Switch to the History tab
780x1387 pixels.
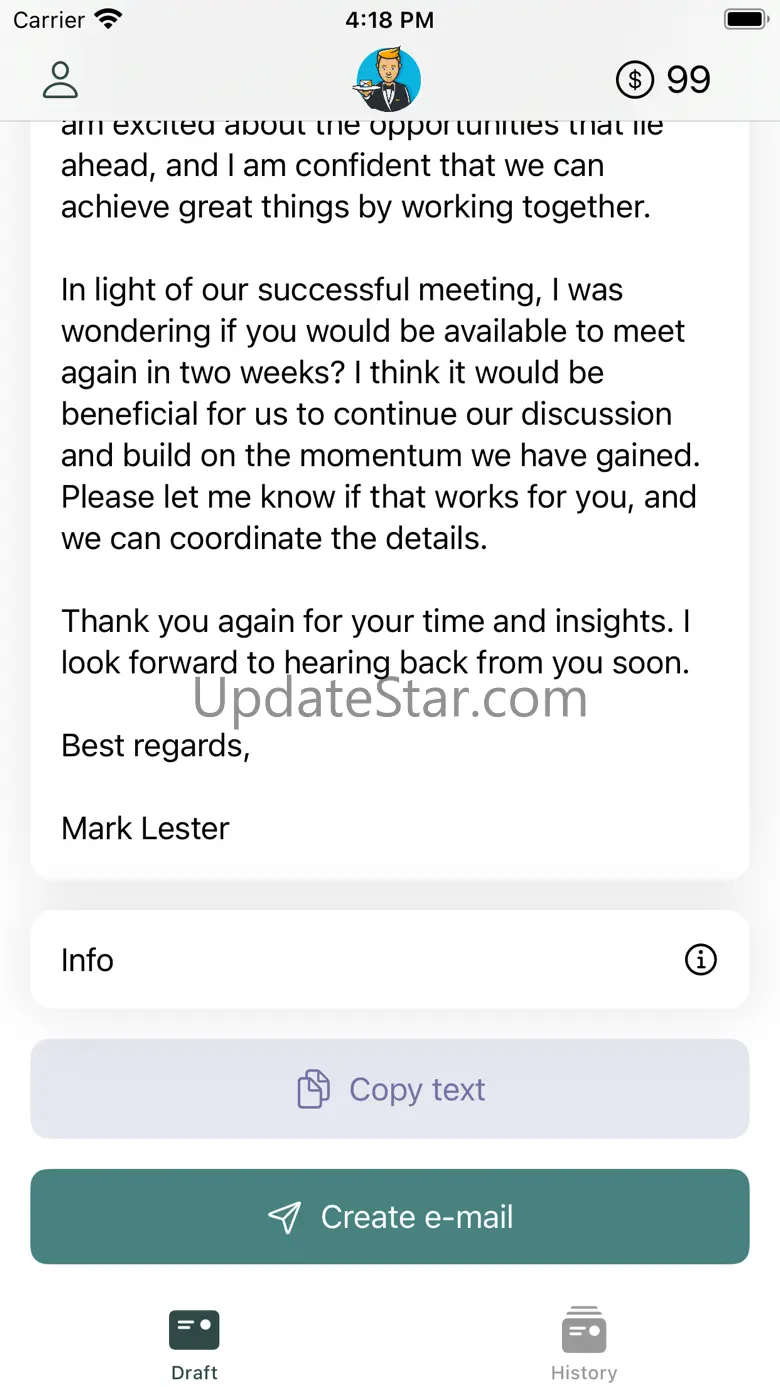point(584,1344)
